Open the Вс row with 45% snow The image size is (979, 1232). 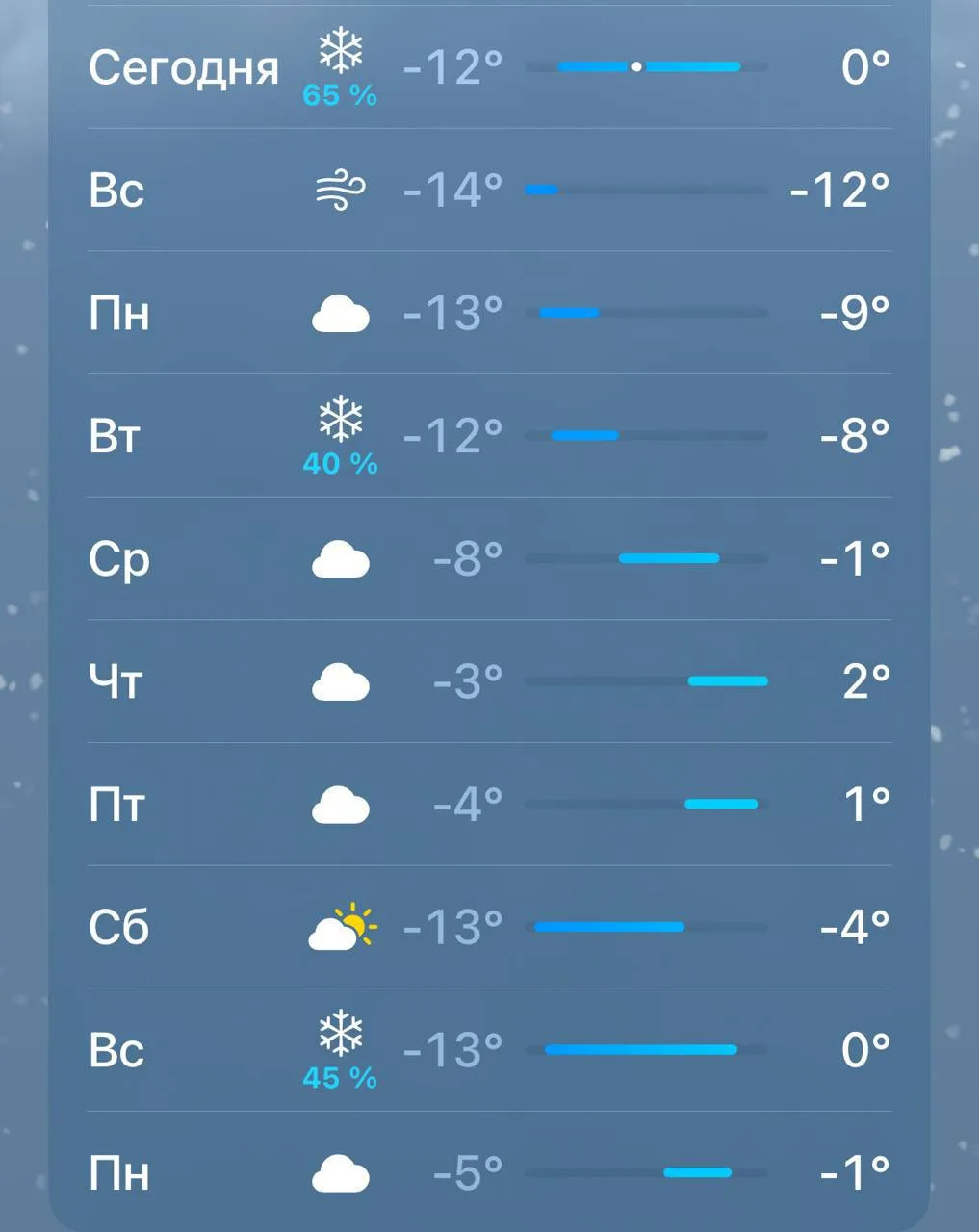point(489,1049)
